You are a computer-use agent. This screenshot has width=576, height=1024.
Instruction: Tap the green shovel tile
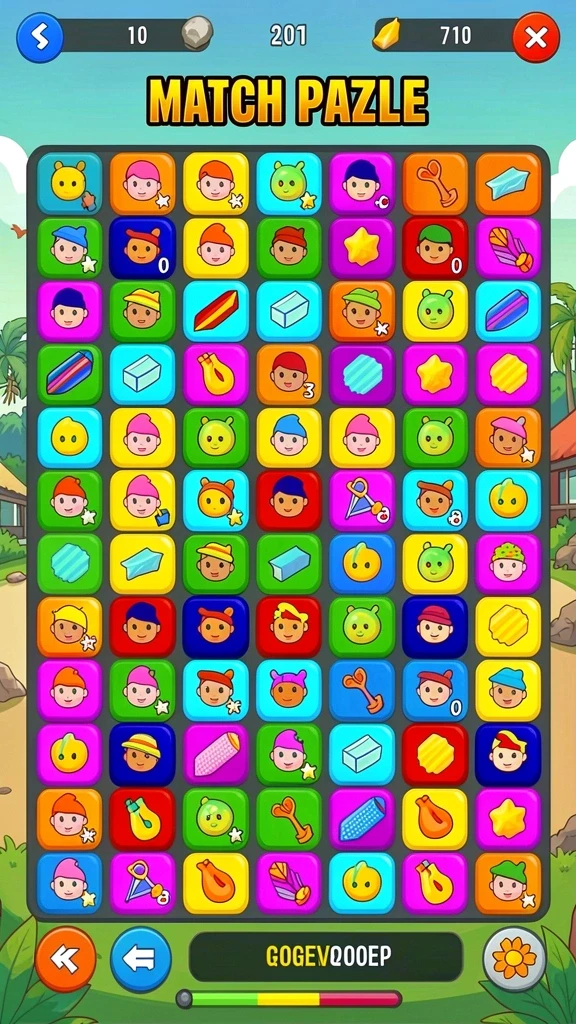click(289, 818)
